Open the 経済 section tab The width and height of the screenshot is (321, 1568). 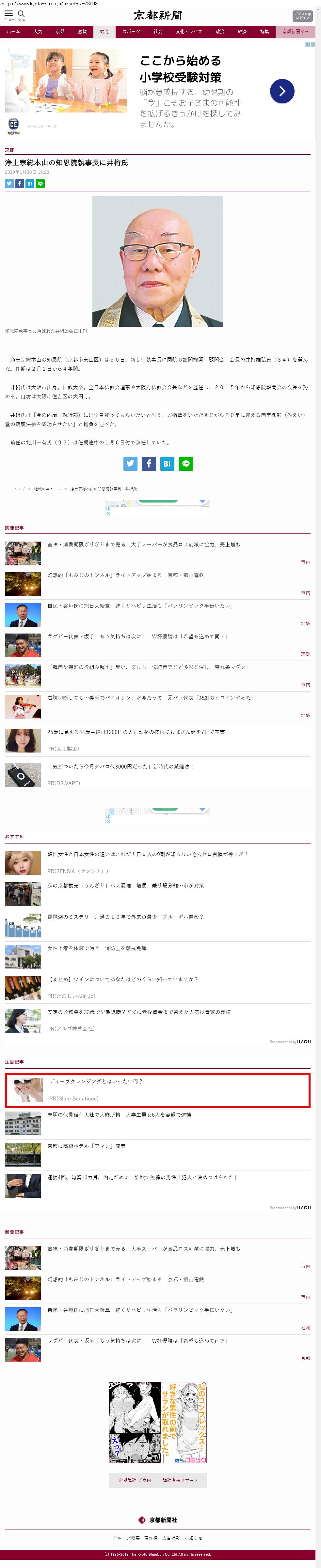242,32
